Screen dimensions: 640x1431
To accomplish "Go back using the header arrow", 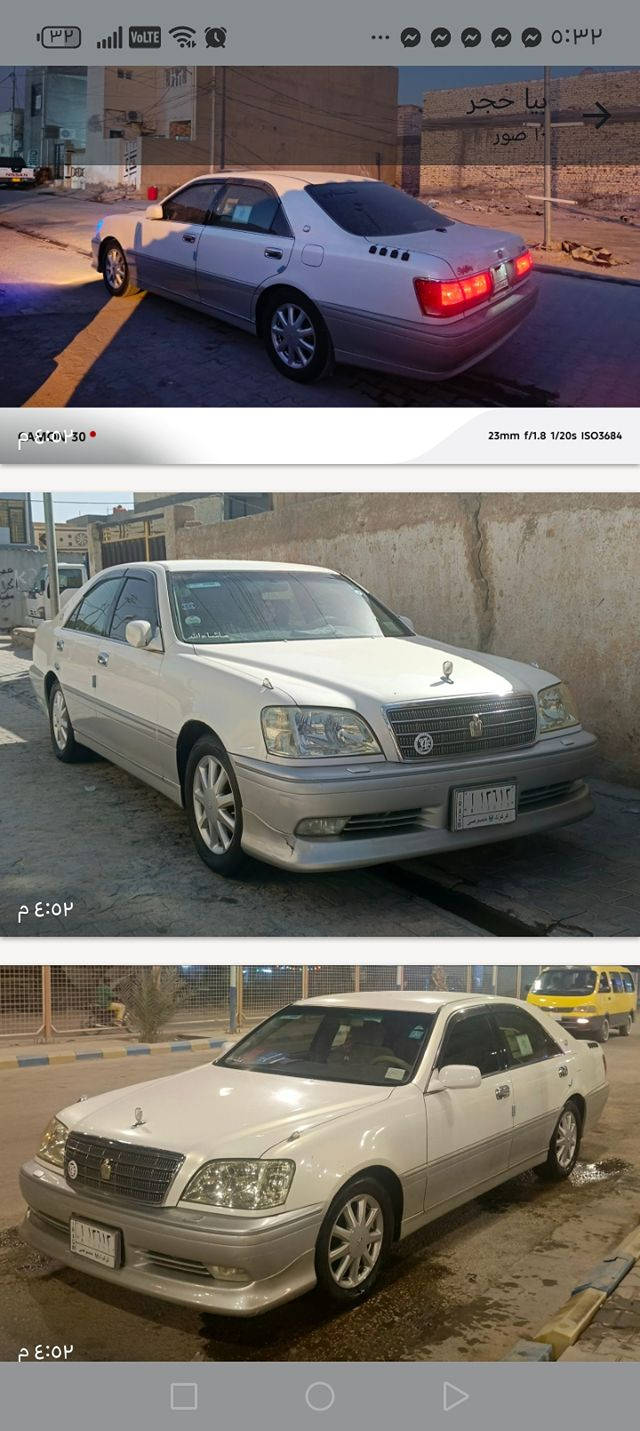I will 596,115.
